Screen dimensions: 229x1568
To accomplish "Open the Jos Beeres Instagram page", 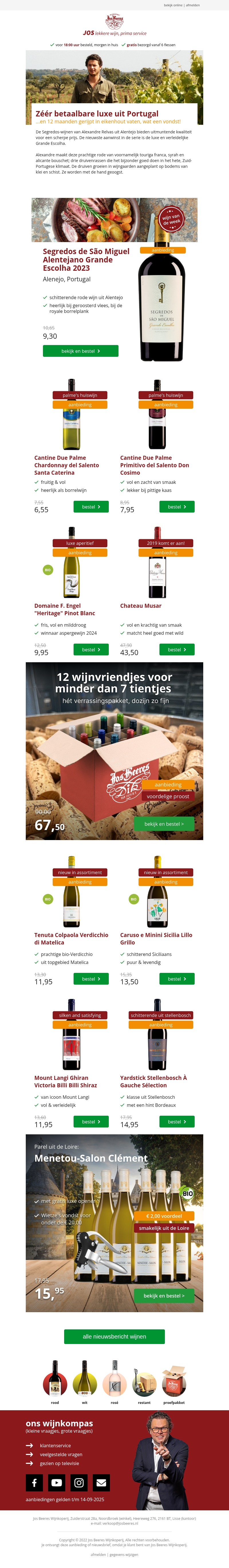I will [79, 1483].
